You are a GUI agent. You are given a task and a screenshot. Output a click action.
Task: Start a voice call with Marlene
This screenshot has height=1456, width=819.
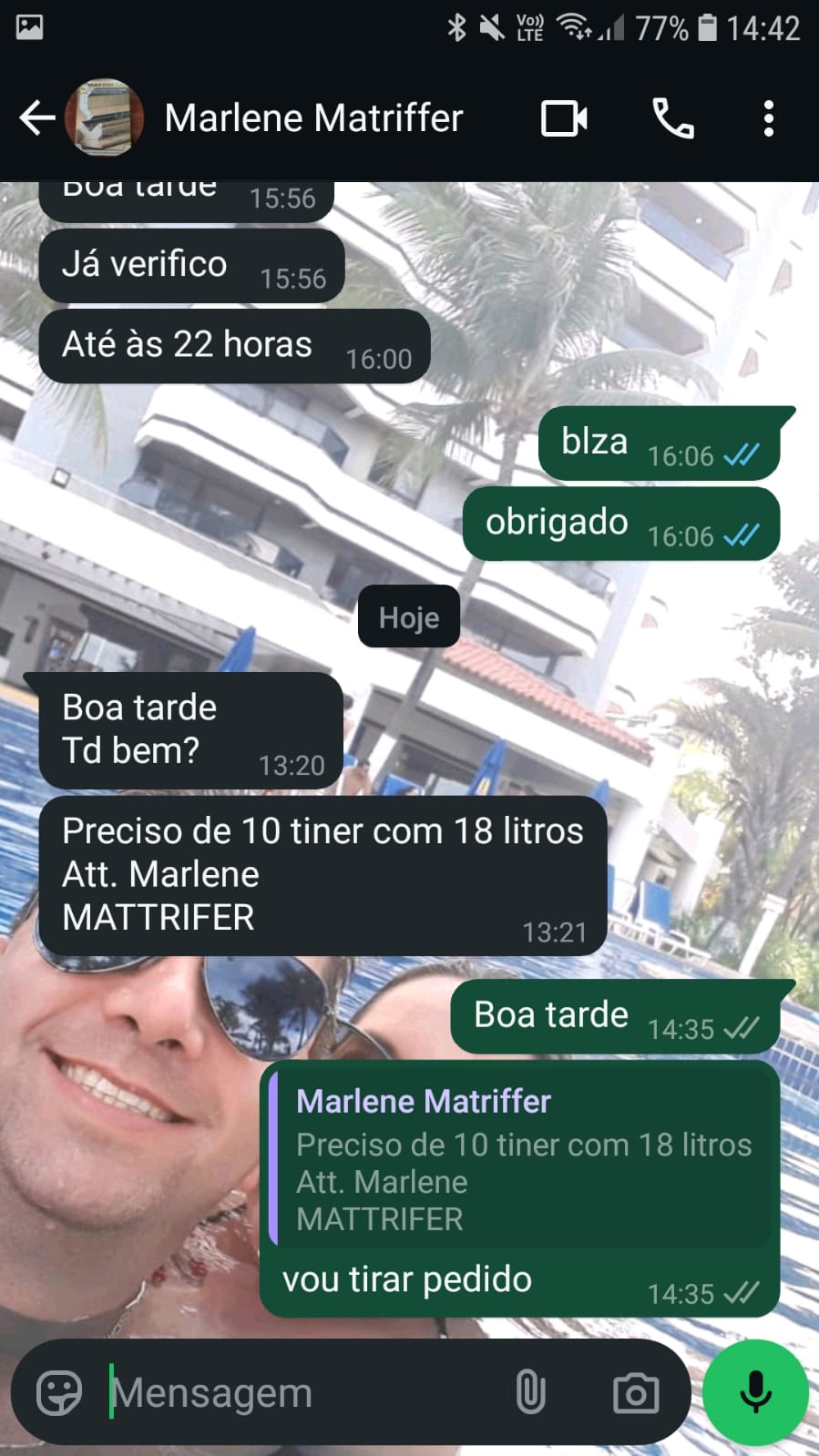click(x=673, y=118)
